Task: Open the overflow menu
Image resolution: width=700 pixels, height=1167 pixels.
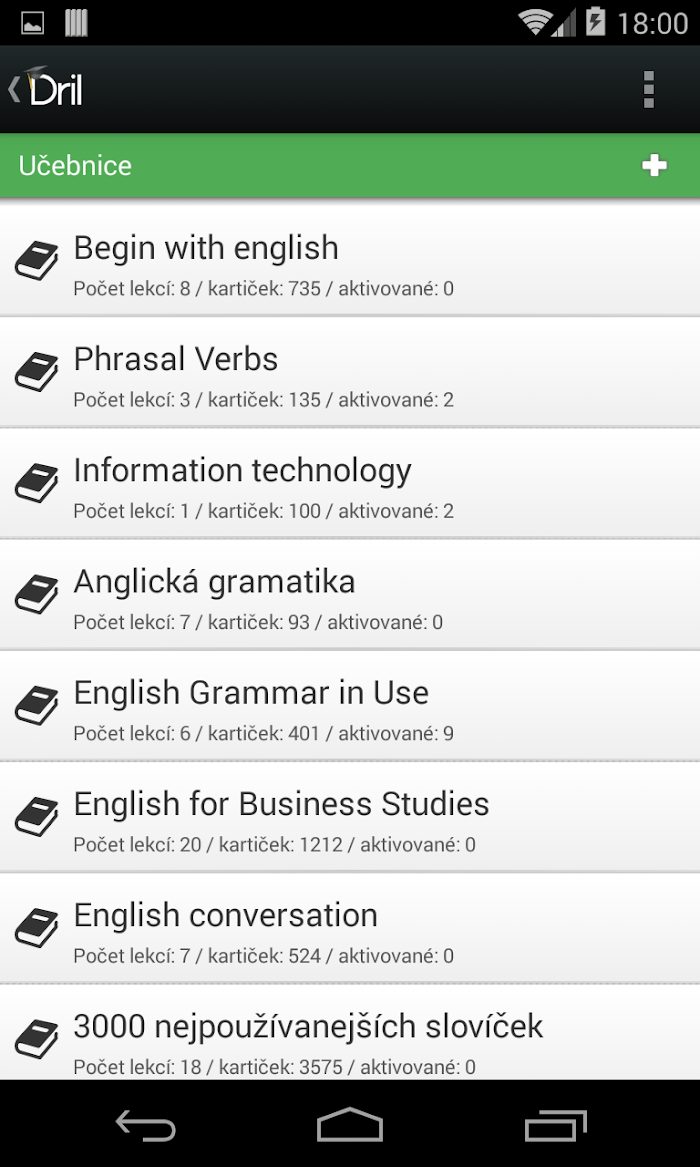Action: pos(649,89)
